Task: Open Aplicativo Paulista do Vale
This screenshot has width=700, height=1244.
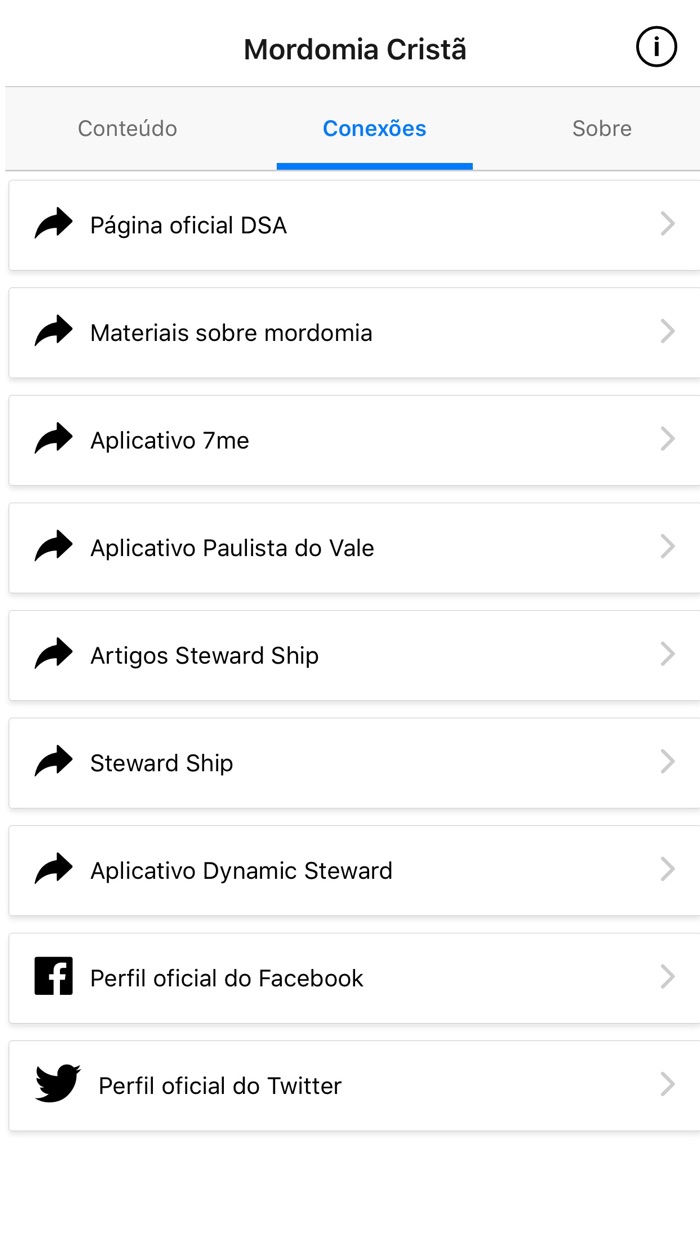Action: point(354,548)
